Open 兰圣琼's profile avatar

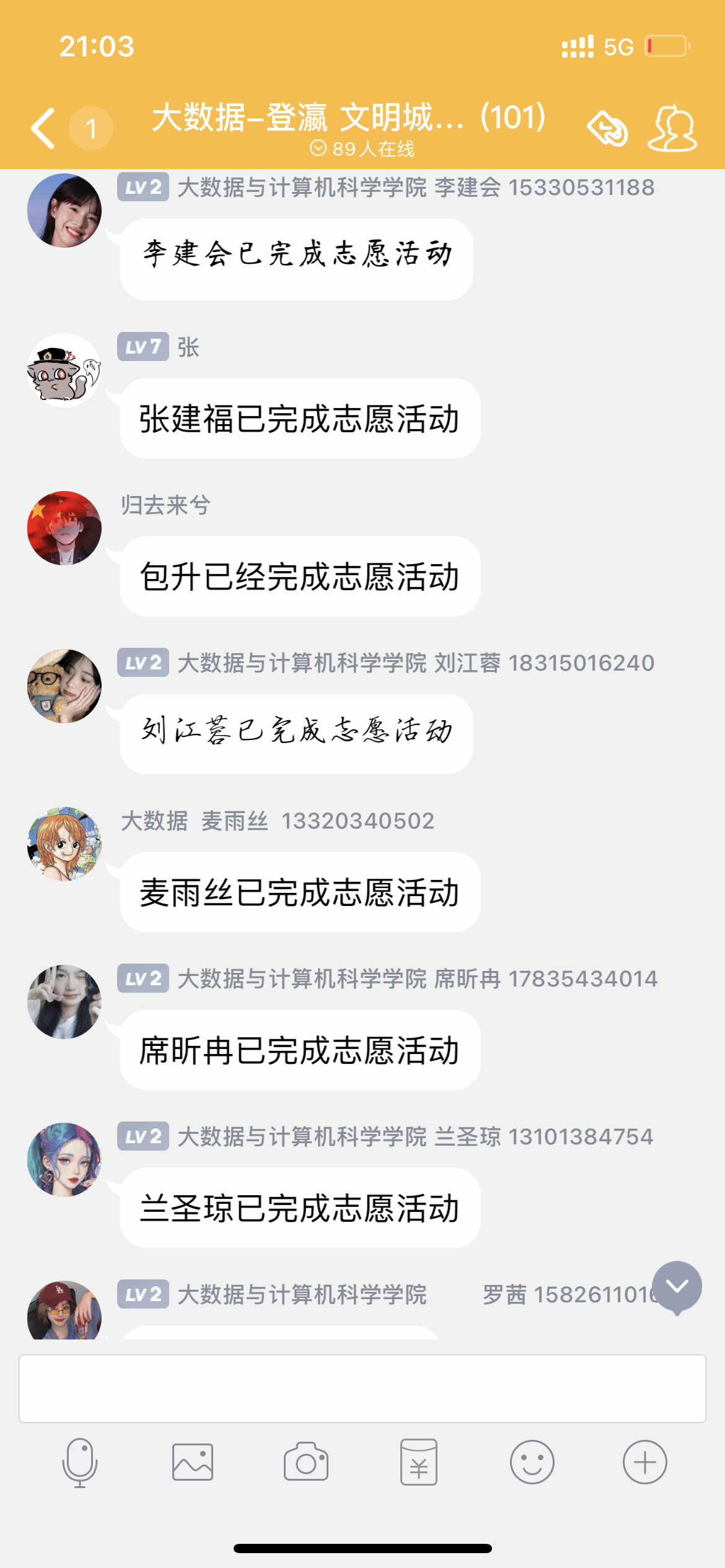tap(64, 1160)
